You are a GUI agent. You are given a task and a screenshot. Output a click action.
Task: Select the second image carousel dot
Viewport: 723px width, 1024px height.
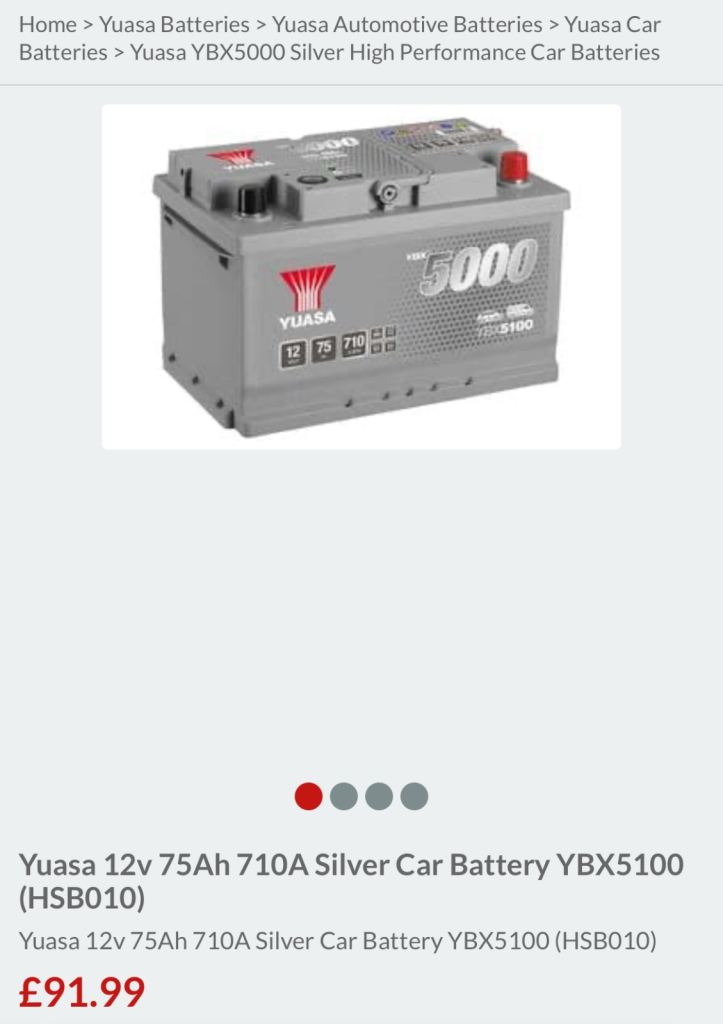[344, 796]
